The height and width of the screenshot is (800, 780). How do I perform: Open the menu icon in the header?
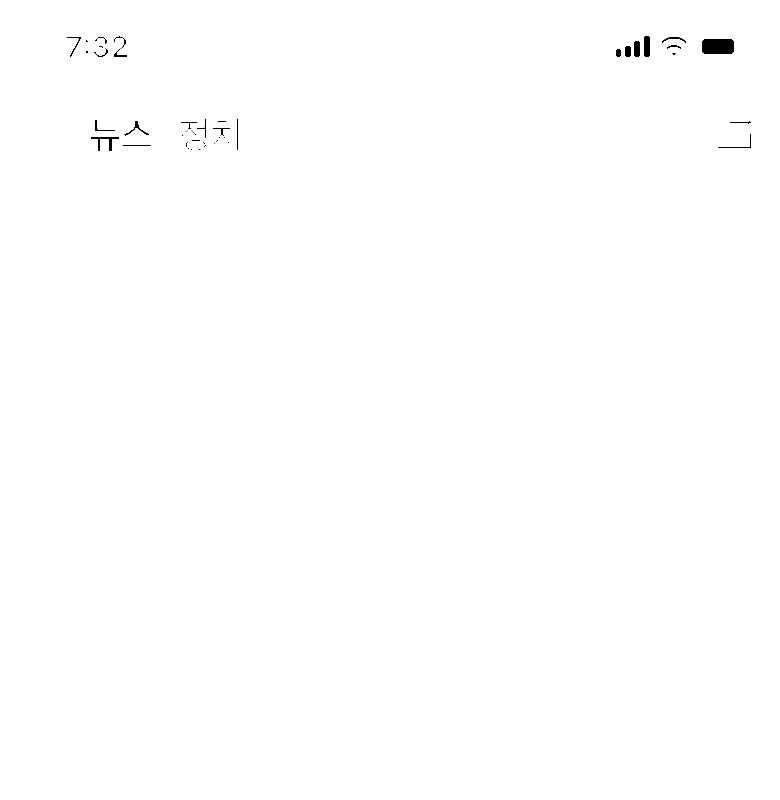pos(735,135)
